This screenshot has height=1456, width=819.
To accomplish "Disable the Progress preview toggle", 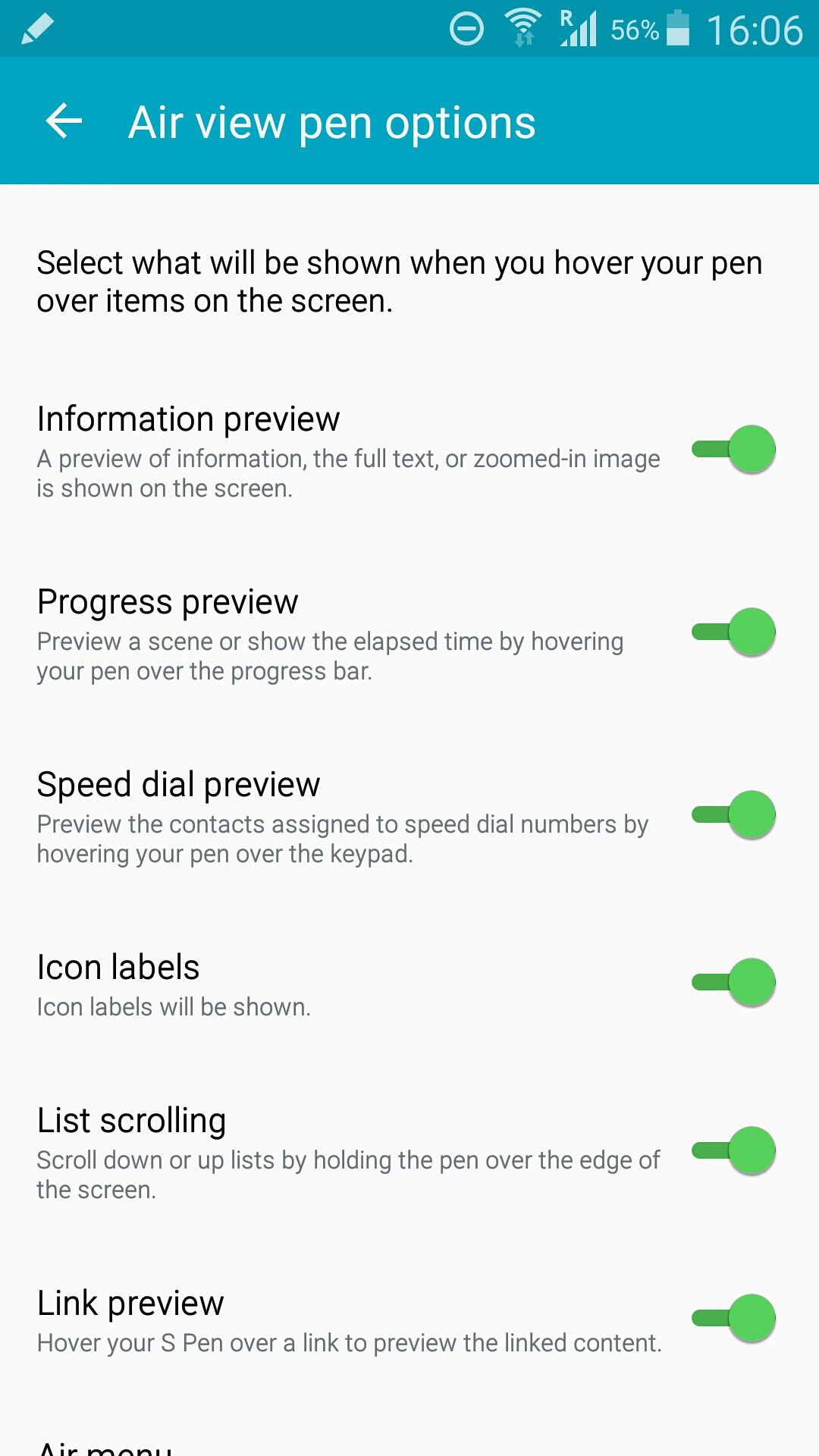I will point(733,632).
